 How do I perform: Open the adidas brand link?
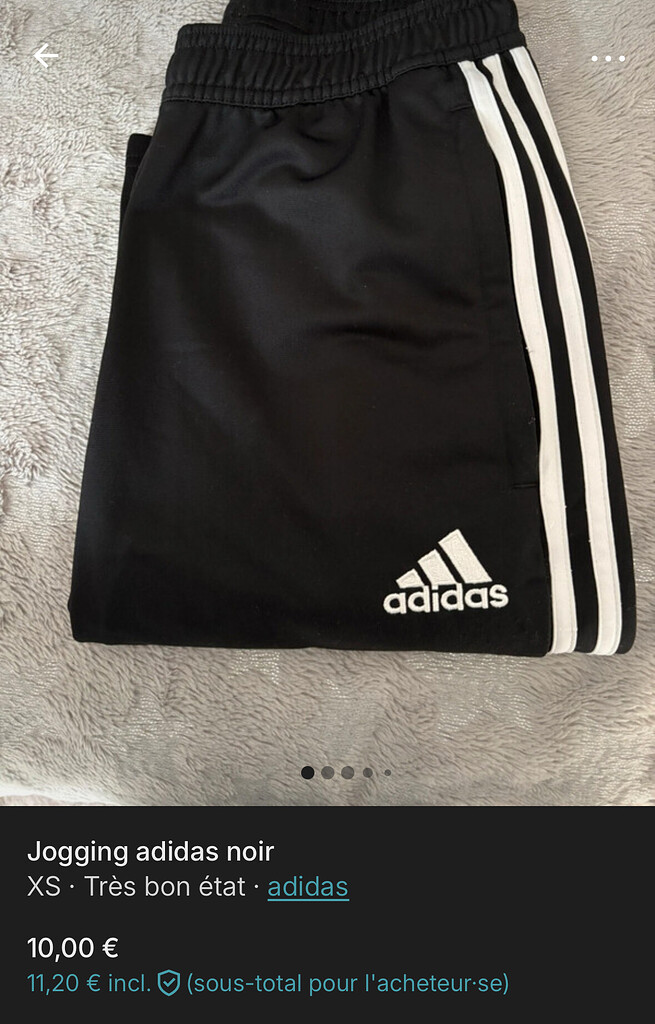[308, 886]
